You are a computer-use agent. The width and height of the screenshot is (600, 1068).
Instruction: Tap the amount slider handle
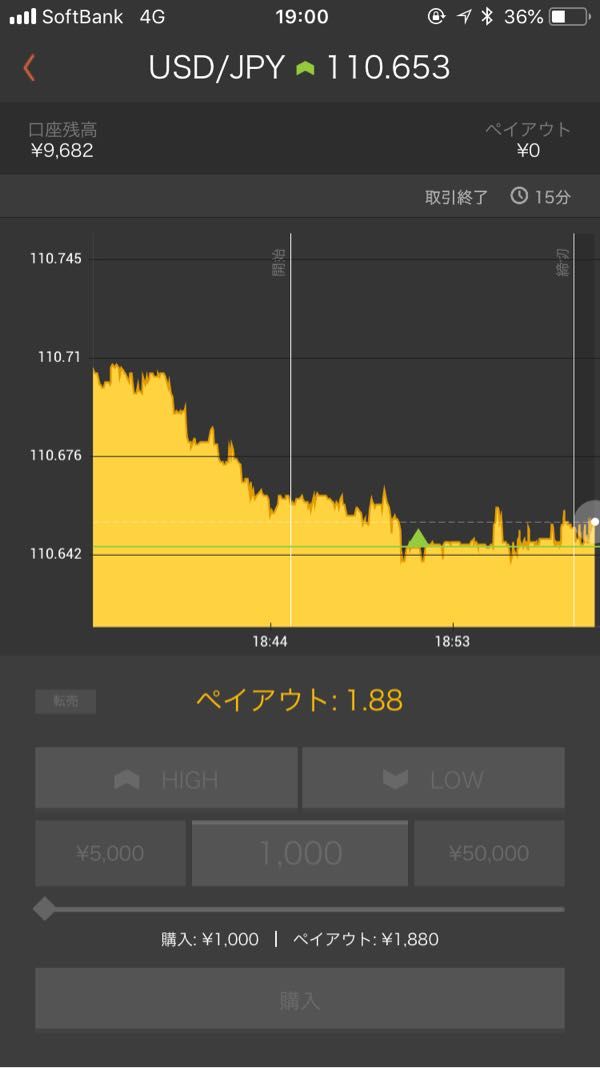[x=45, y=909]
